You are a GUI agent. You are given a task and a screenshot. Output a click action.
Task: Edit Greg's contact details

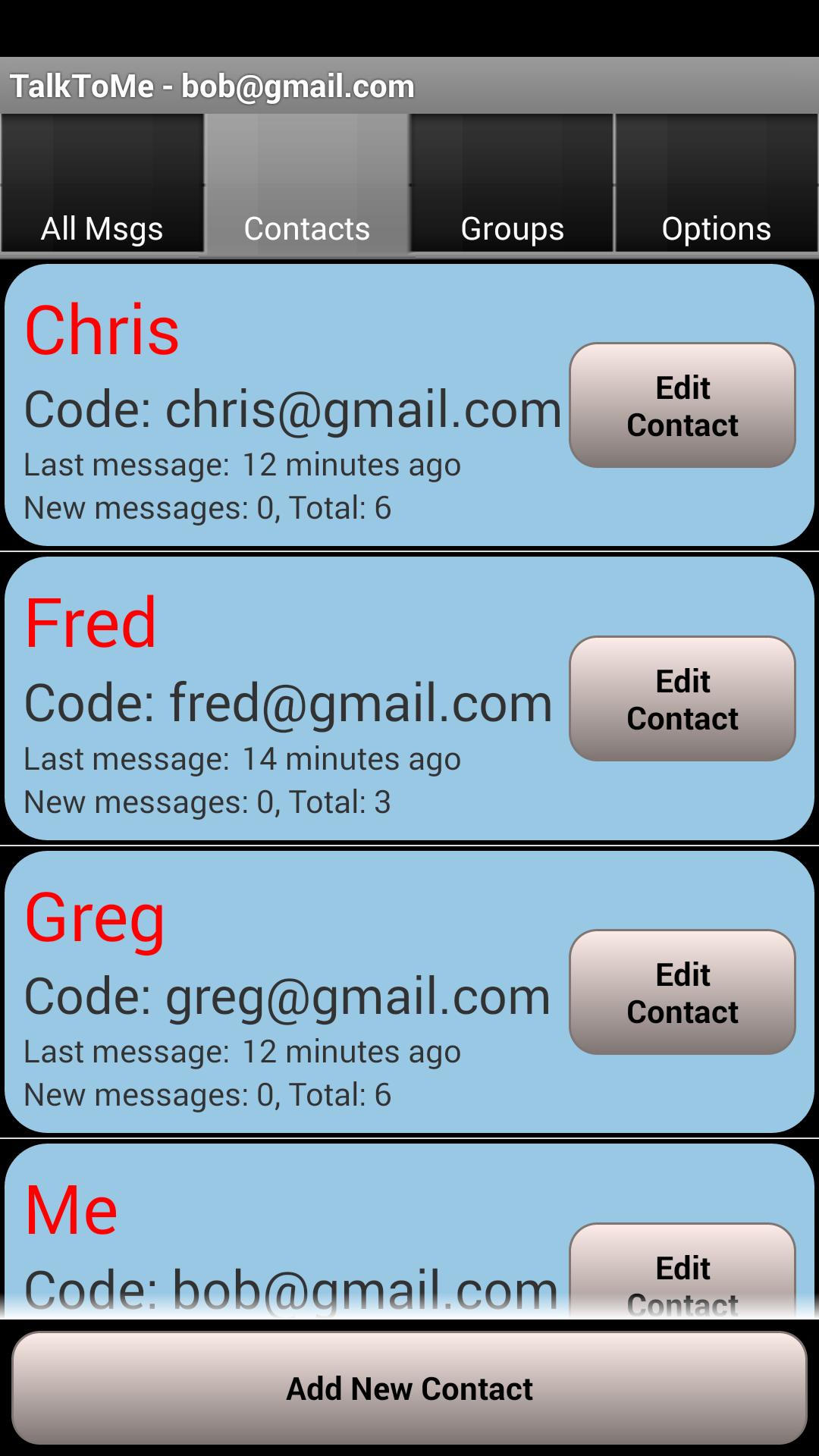pos(682,992)
